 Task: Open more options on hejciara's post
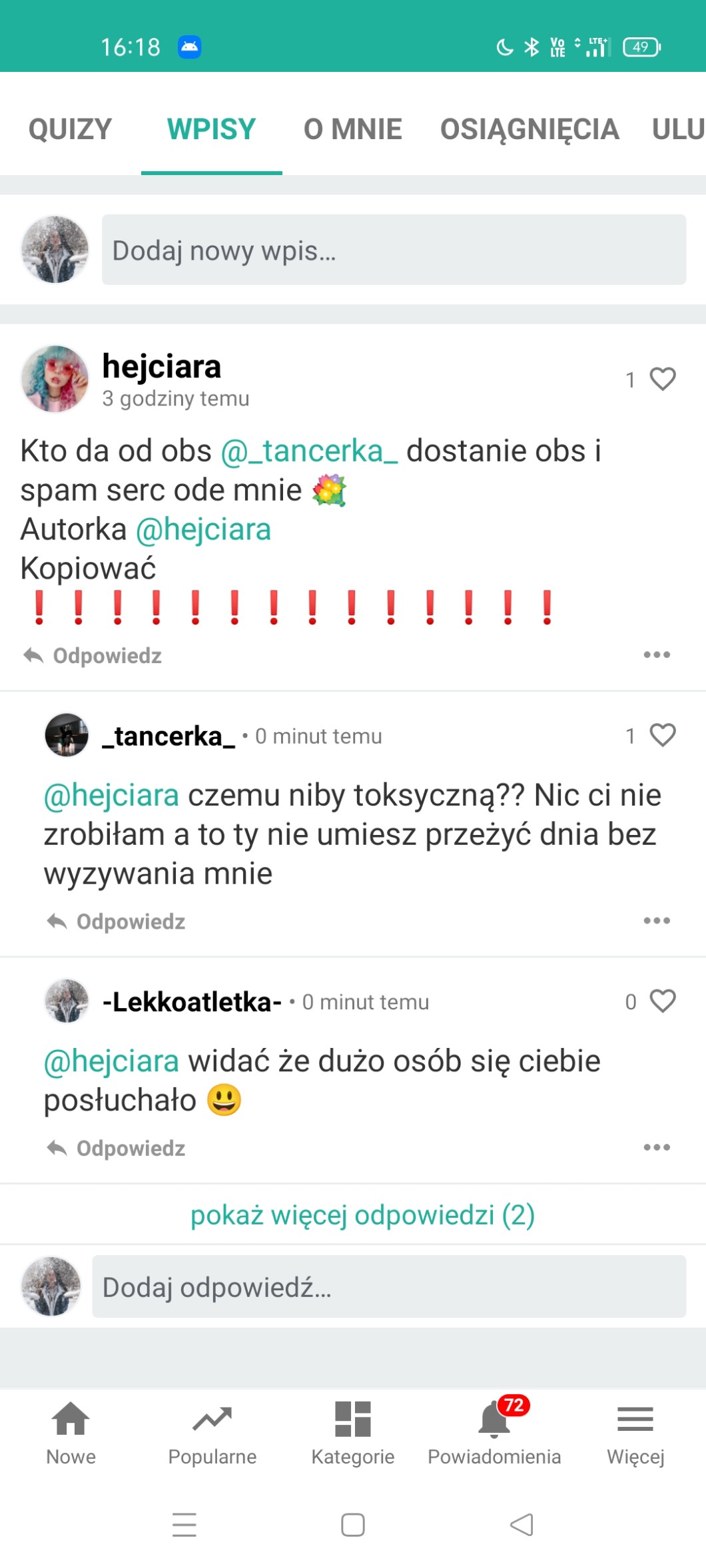click(657, 655)
